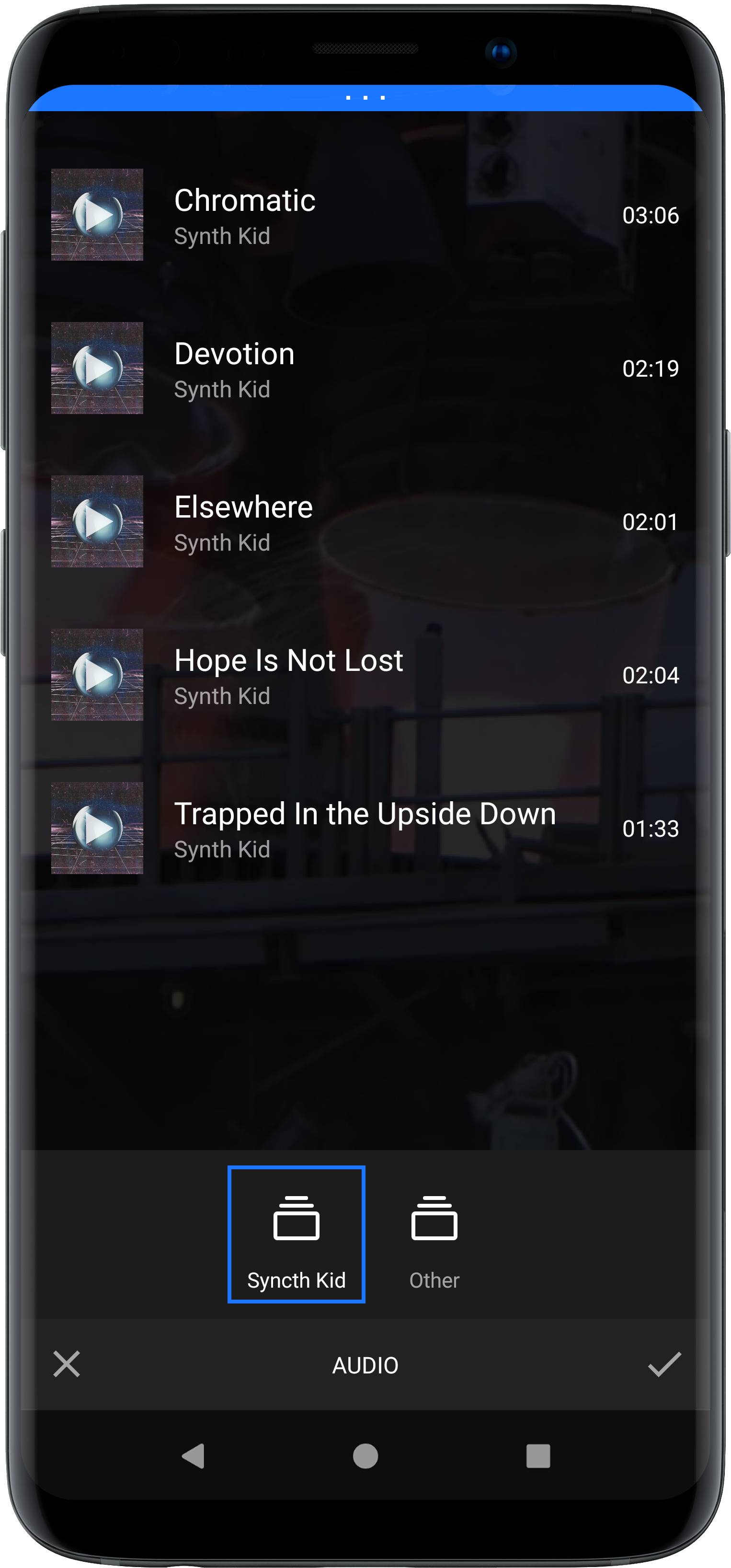The width and height of the screenshot is (731, 1568).
Task: Play the Chromatic track preview
Action: click(97, 215)
